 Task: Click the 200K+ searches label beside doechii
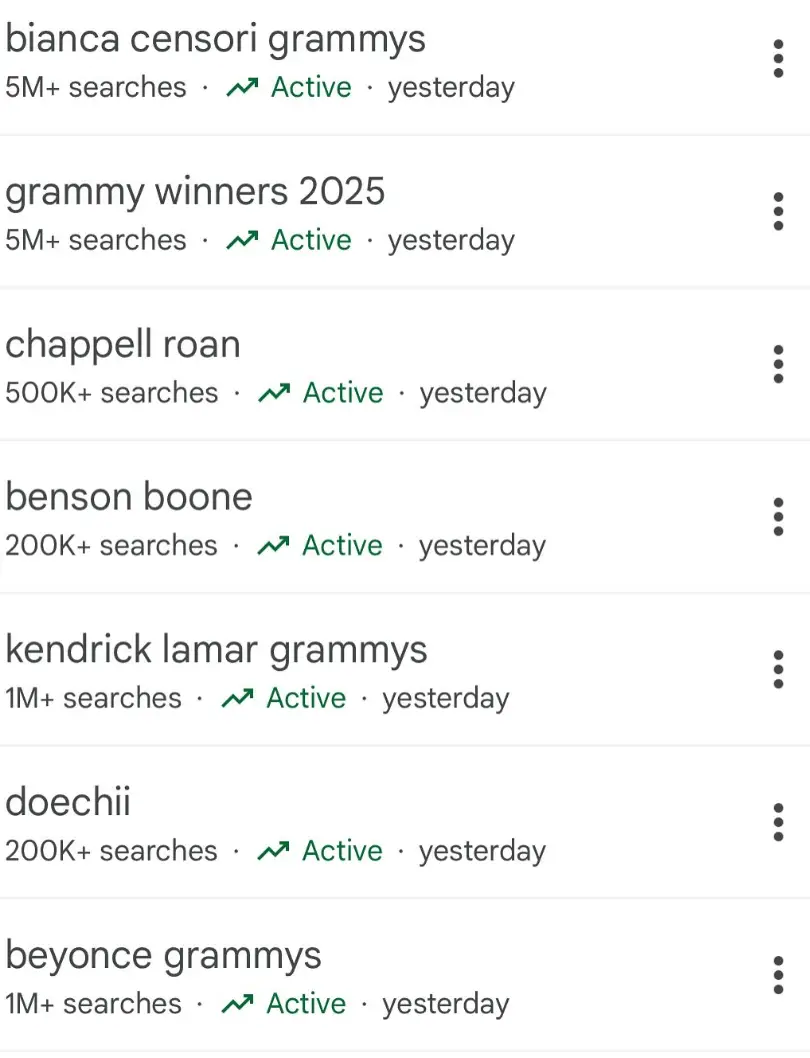pyautogui.click(x=111, y=851)
